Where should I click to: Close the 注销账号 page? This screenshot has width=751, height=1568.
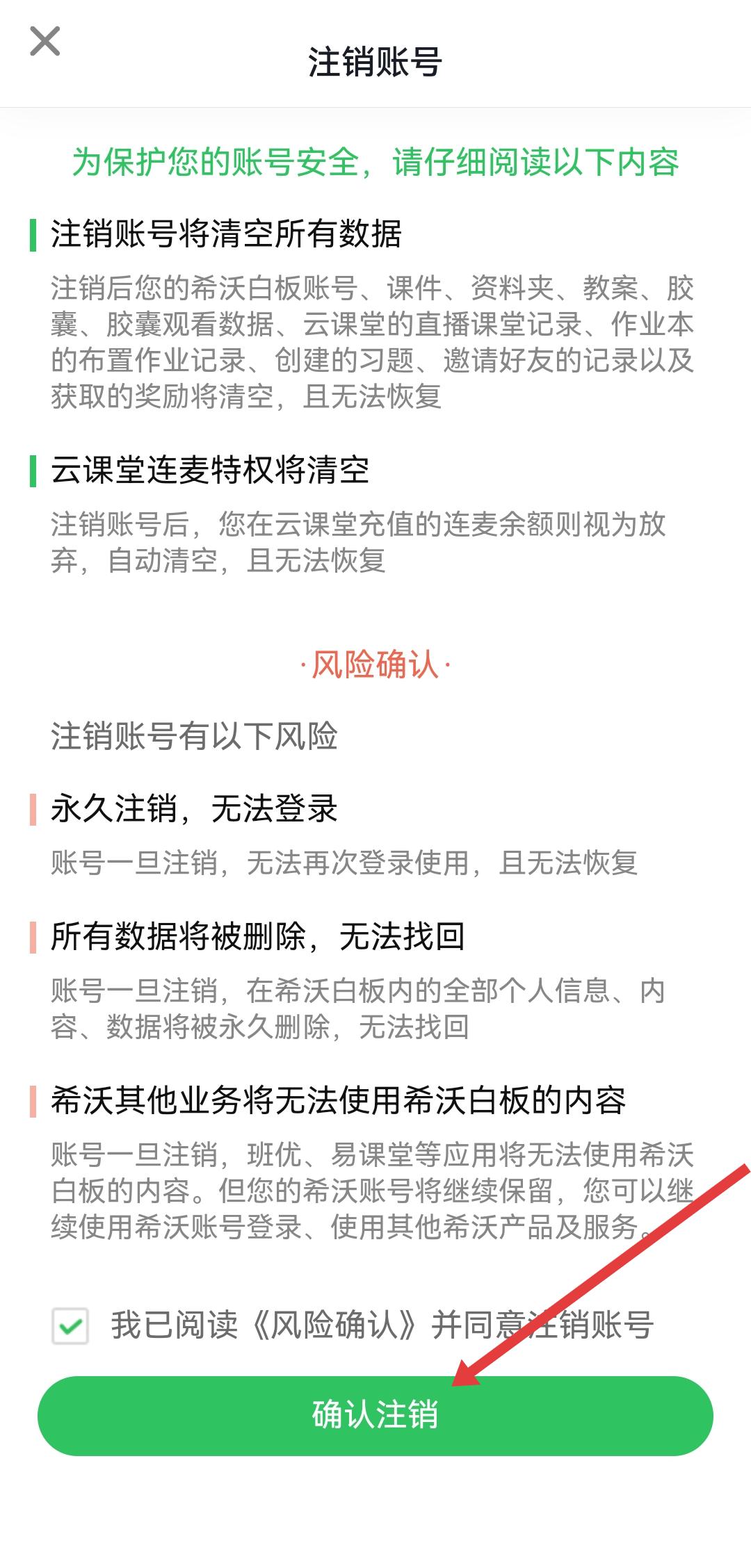click(45, 41)
